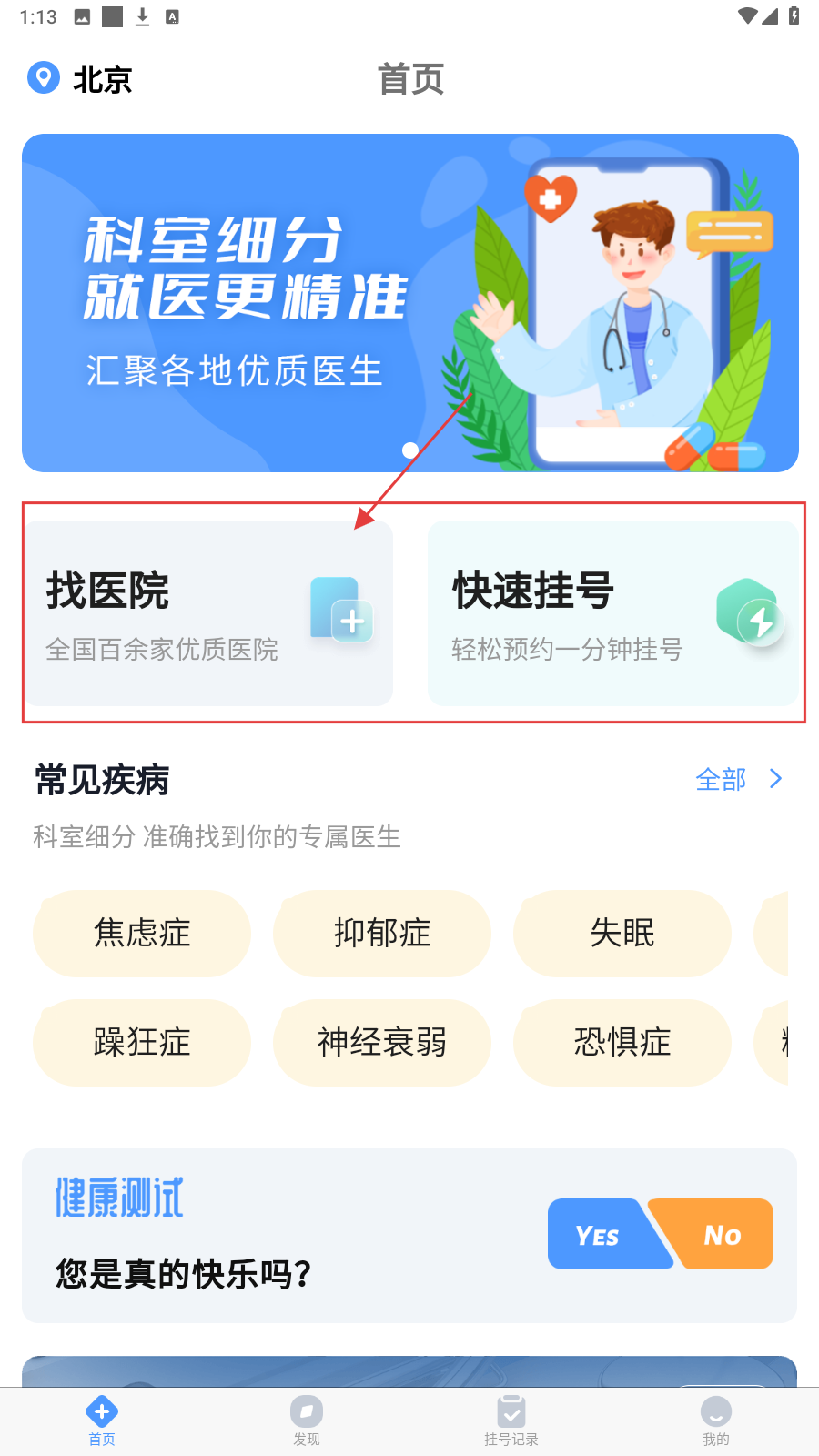This screenshot has width=819, height=1456.
Task: Choose the 恐惧症 chip
Action: pos(622,1043)
